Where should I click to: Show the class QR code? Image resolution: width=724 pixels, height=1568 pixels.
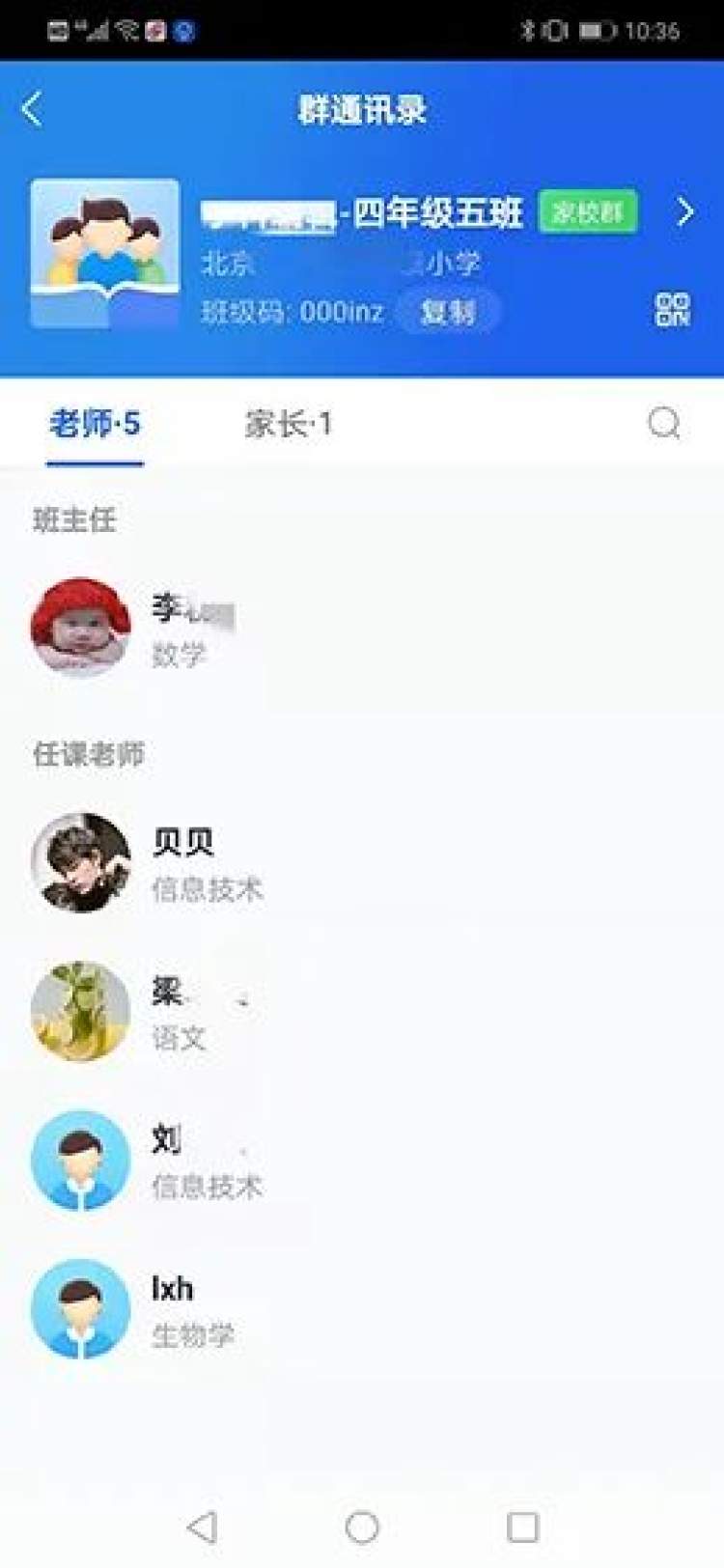pos(672,310)
